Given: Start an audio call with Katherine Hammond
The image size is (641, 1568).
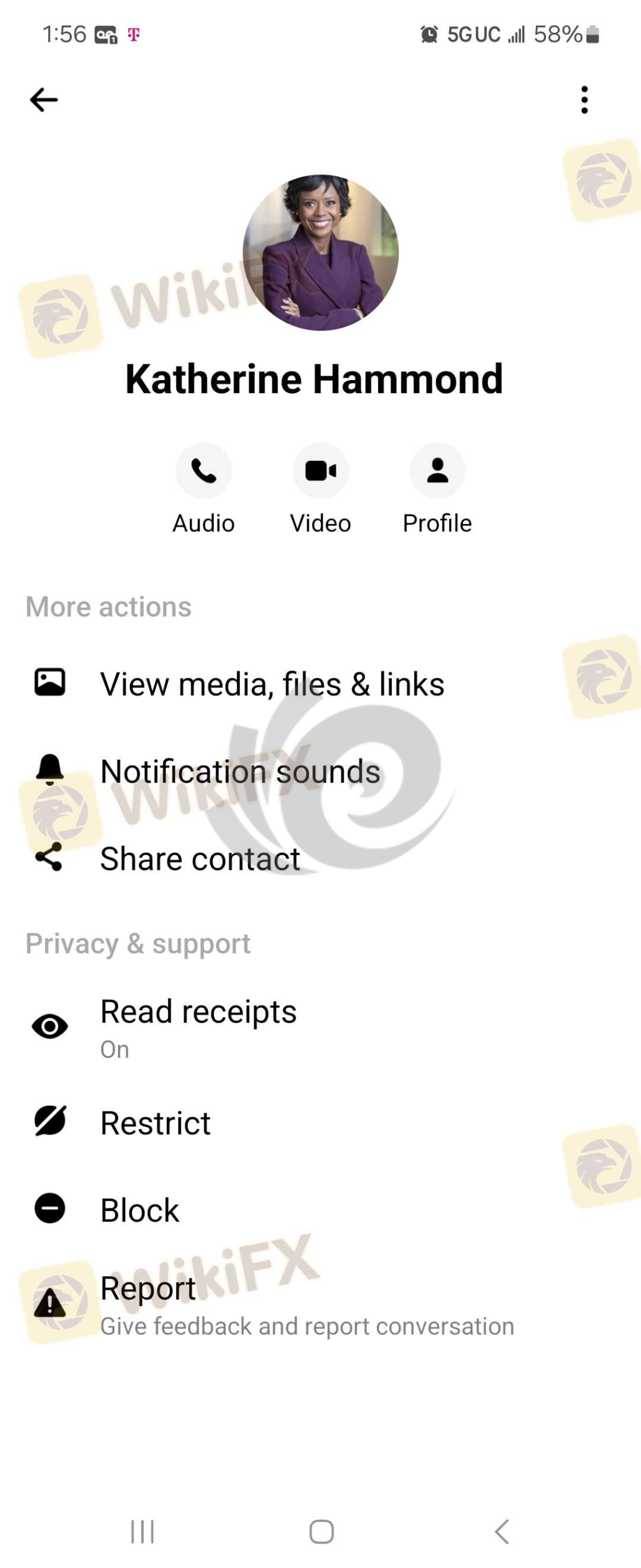Looking at the screenshot, I should click(204, 471).
